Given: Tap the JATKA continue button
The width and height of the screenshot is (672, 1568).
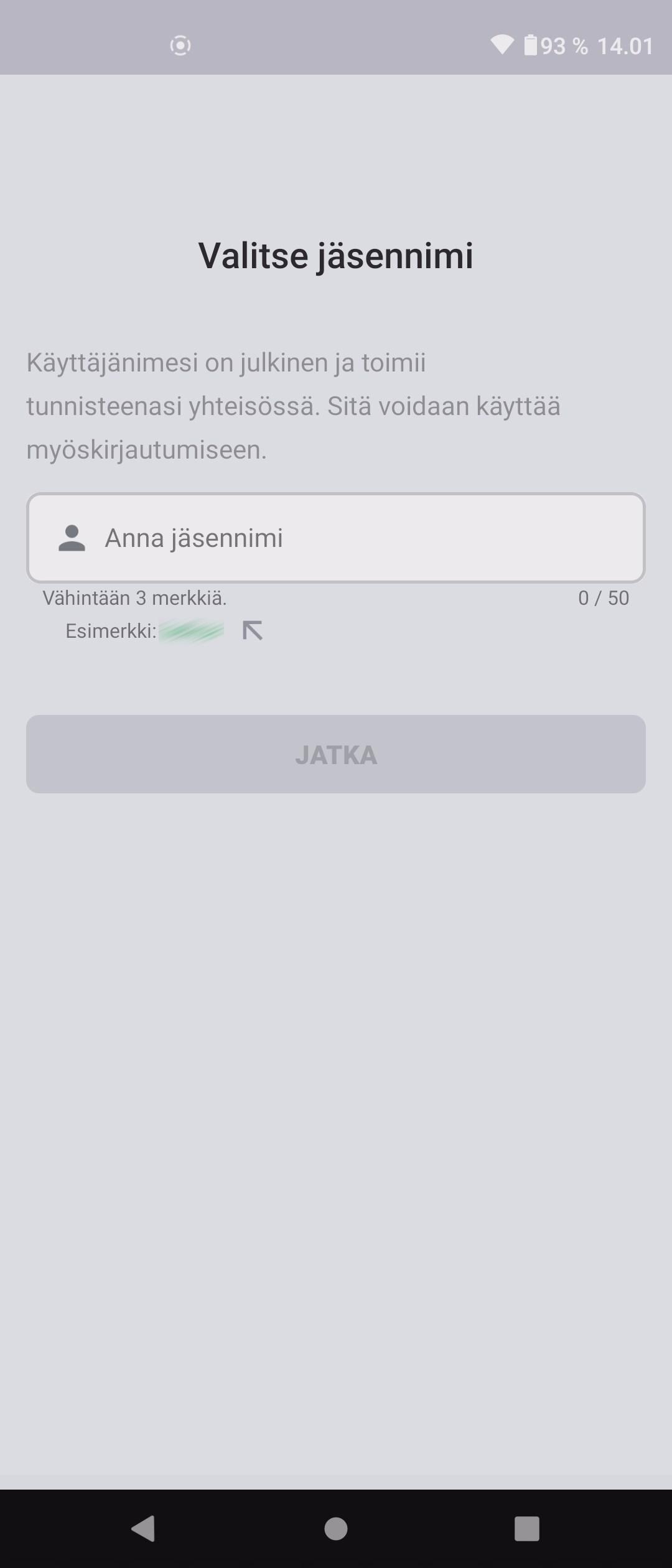Looking at the screenshot, I should (336, 754).
